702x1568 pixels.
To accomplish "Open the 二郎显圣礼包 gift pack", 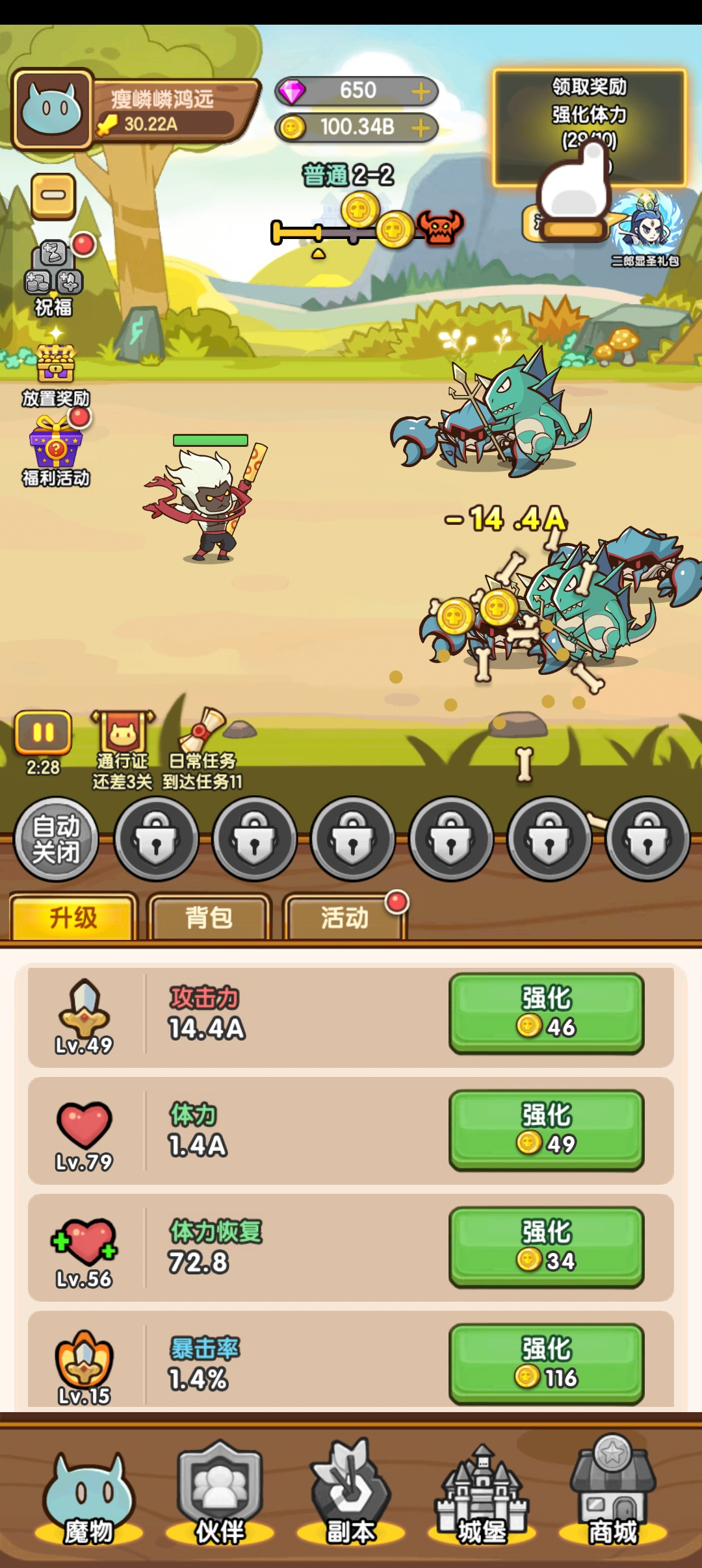I will pos(645,229).
